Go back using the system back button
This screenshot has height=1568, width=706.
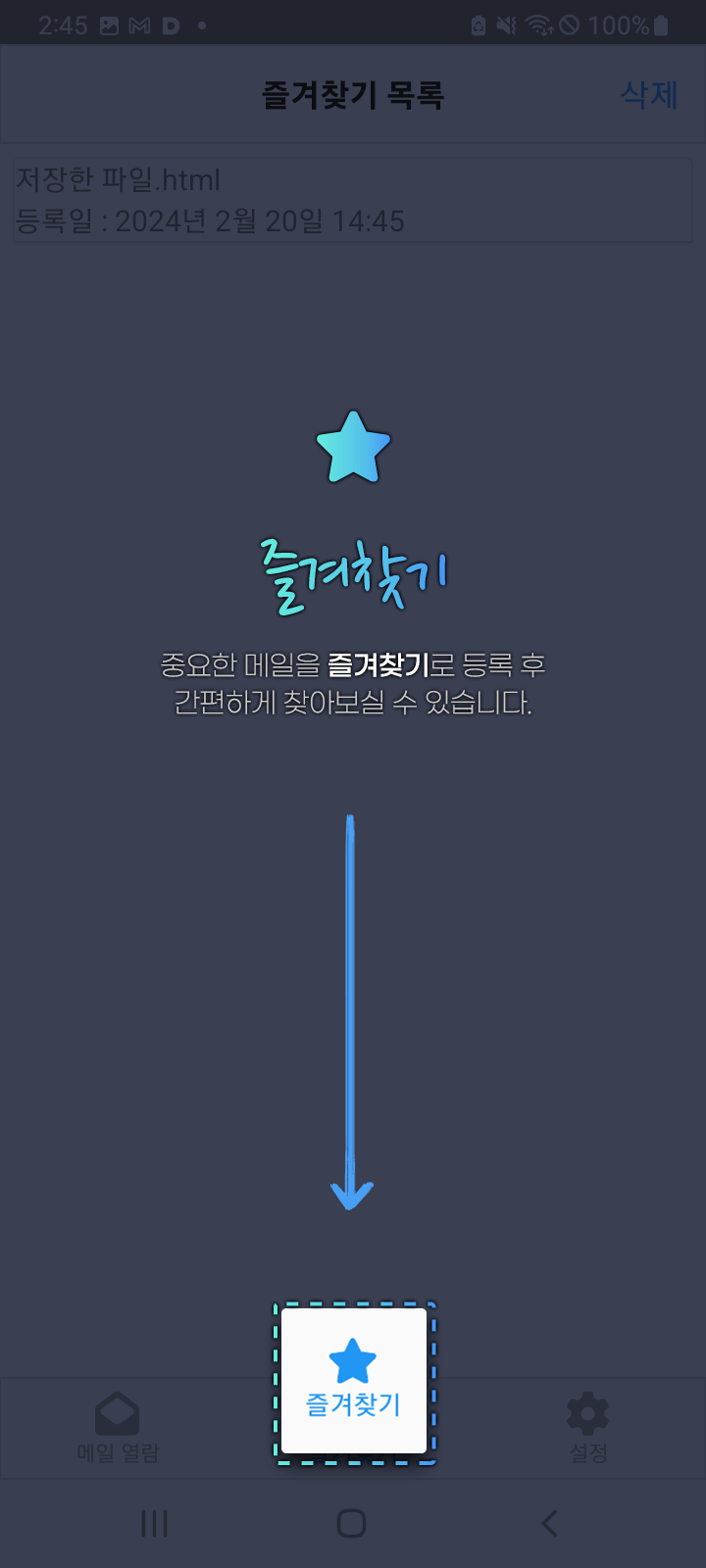[x=549, y=1523]
